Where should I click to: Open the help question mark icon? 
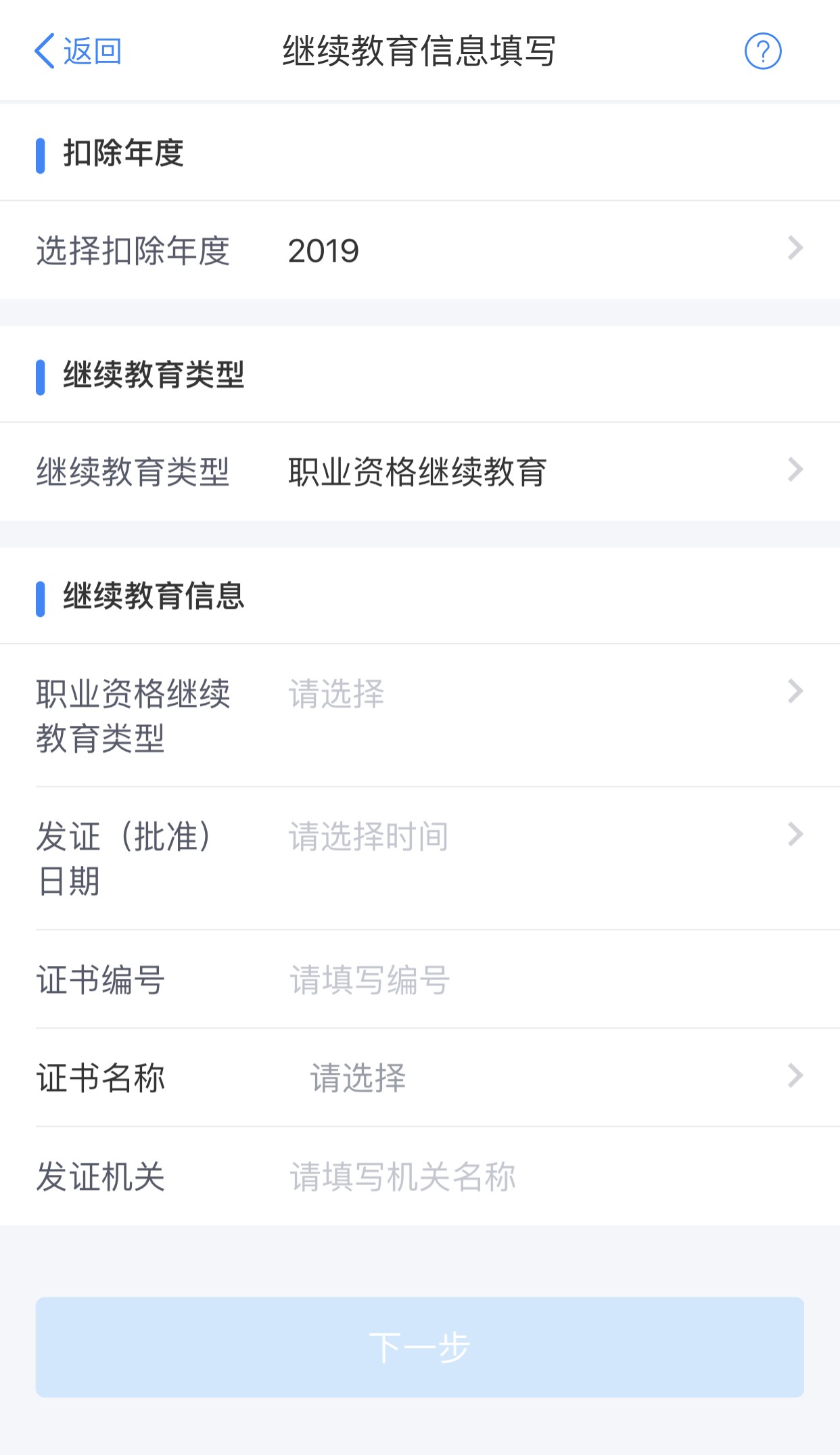click(x=762, y=51)
